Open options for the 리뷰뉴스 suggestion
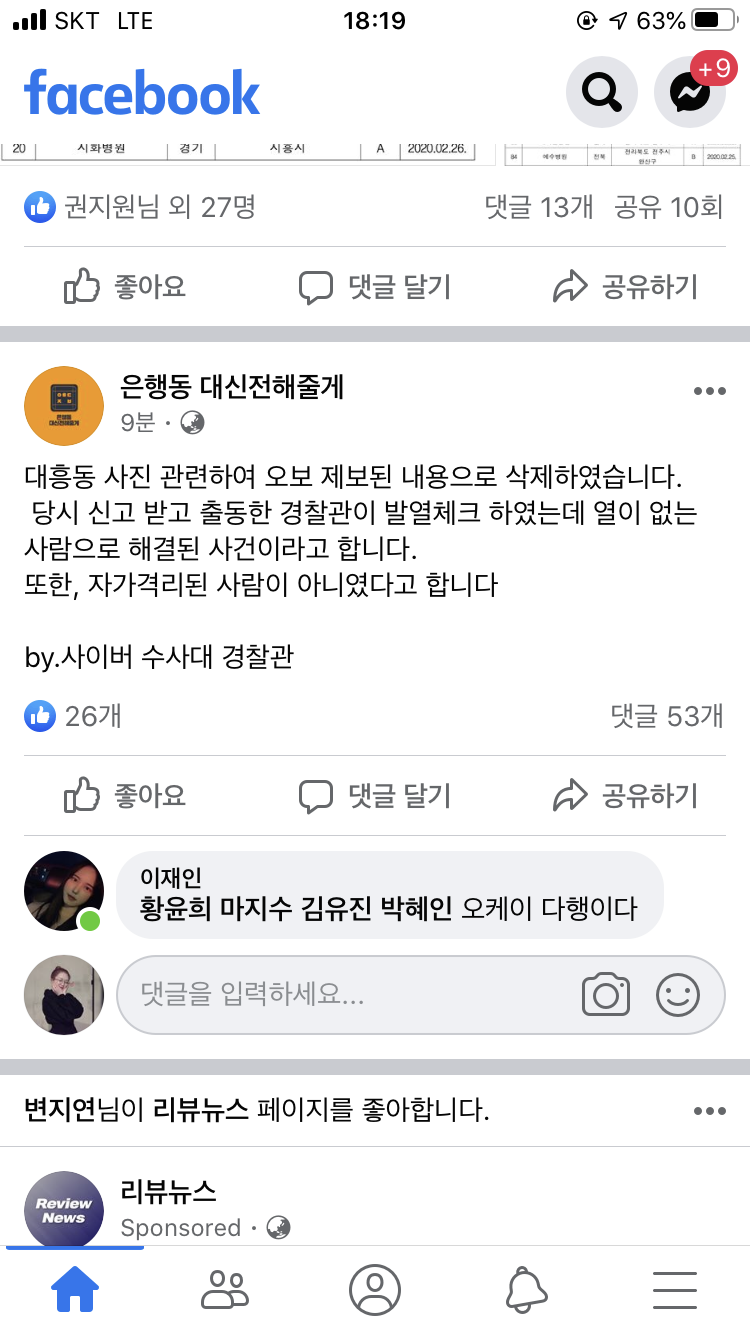Image resolution: width=750 pixels, height=1334 pixels. [x=709, y=1111]
